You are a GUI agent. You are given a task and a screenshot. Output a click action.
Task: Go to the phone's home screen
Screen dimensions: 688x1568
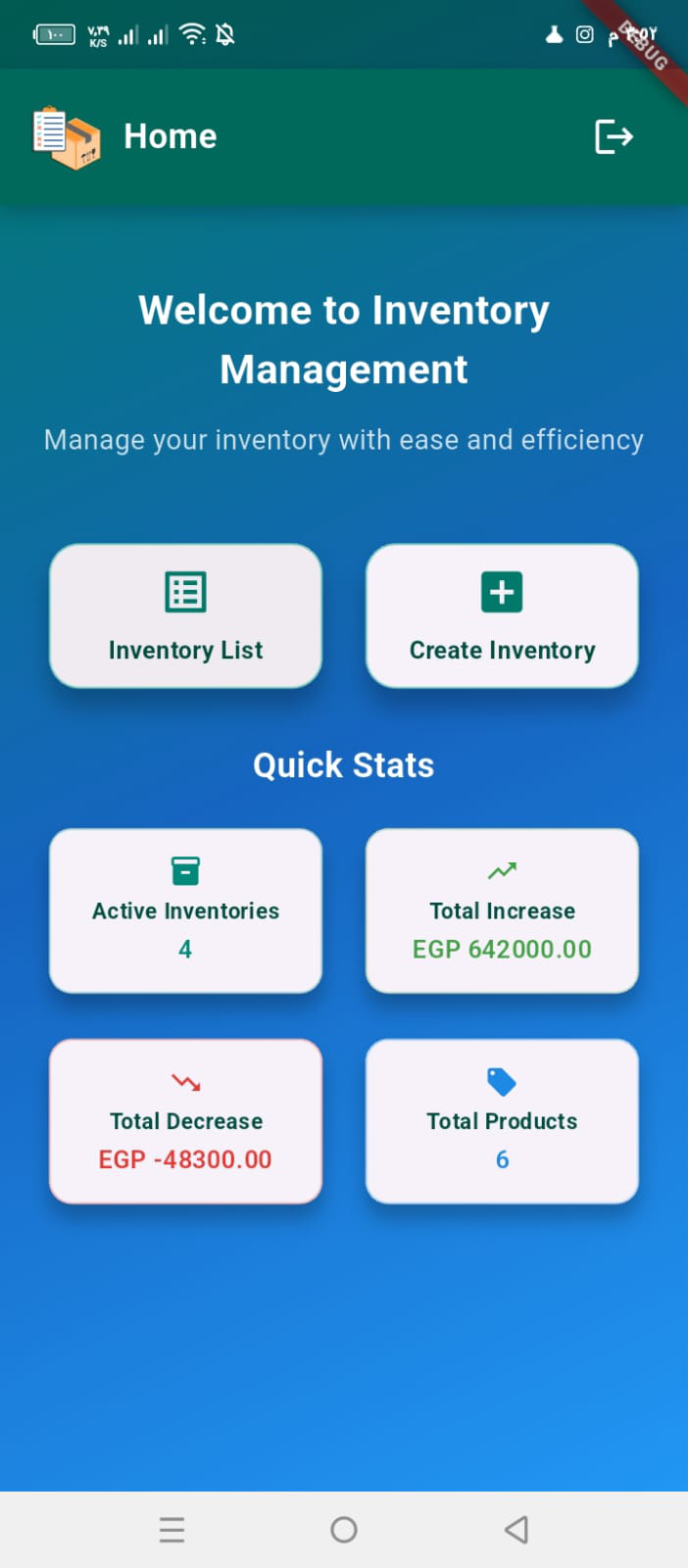pos(344,1530)
